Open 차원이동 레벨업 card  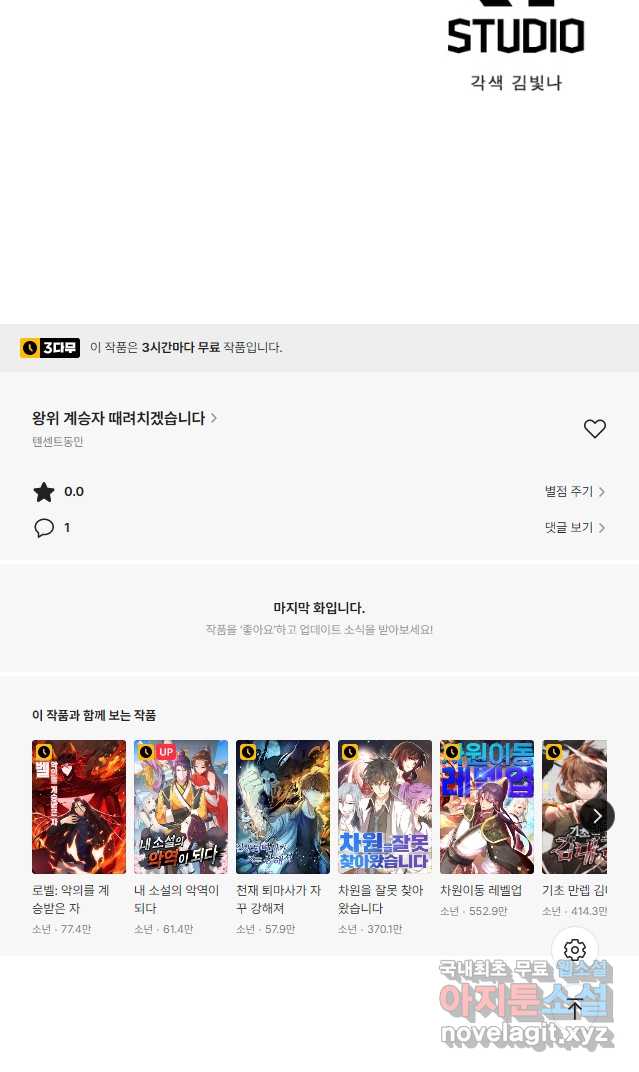pyautogui.click(x=487, y=829)
